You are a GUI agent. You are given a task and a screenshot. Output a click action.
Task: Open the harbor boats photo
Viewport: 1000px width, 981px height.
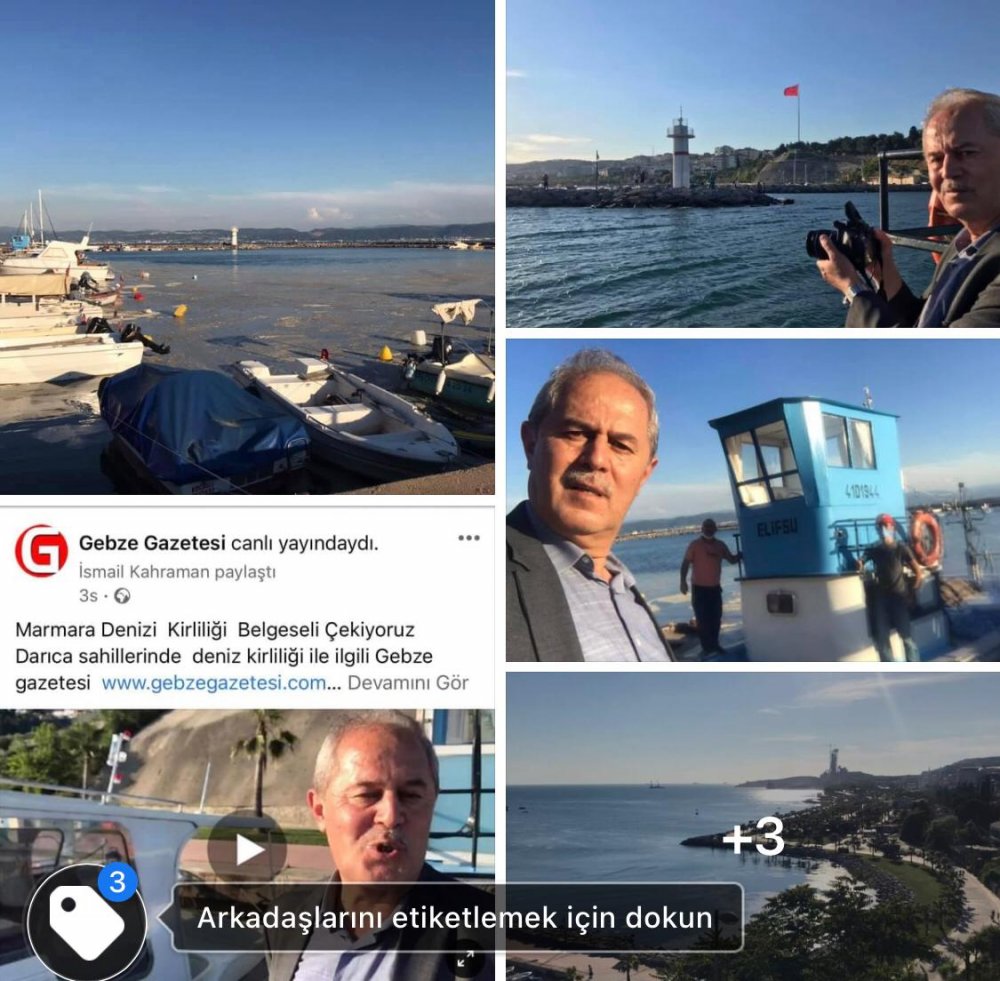247,247
